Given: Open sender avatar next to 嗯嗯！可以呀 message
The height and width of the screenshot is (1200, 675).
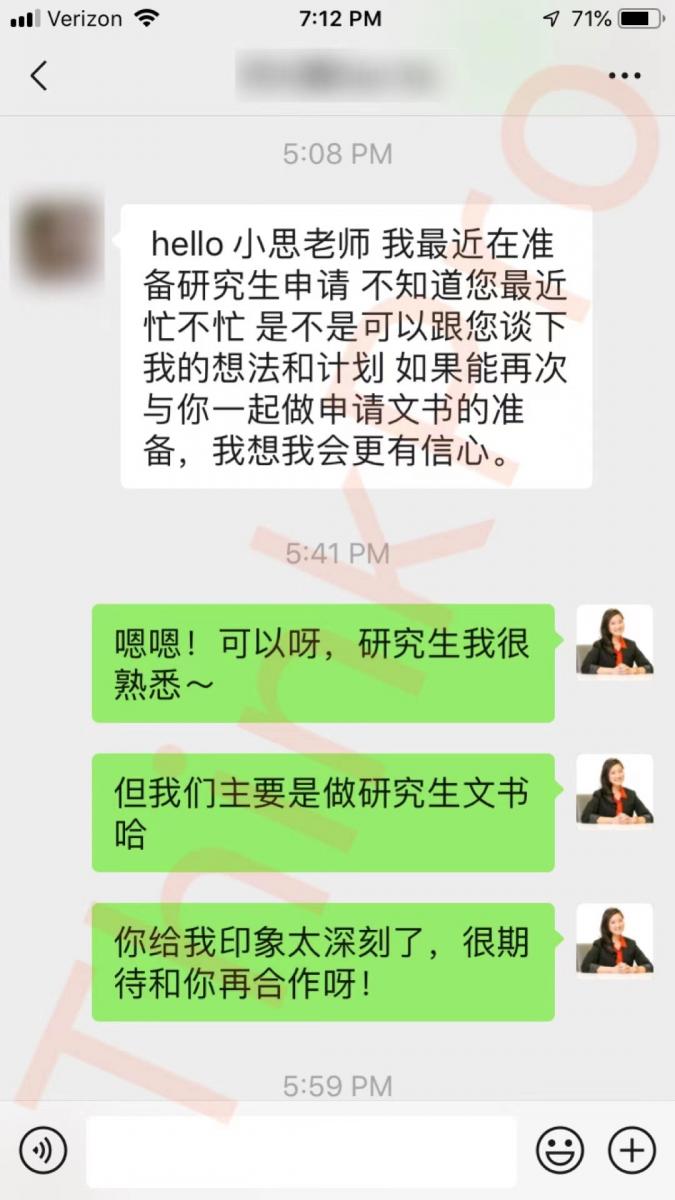Looking at the screenshot, I should 614,641.
